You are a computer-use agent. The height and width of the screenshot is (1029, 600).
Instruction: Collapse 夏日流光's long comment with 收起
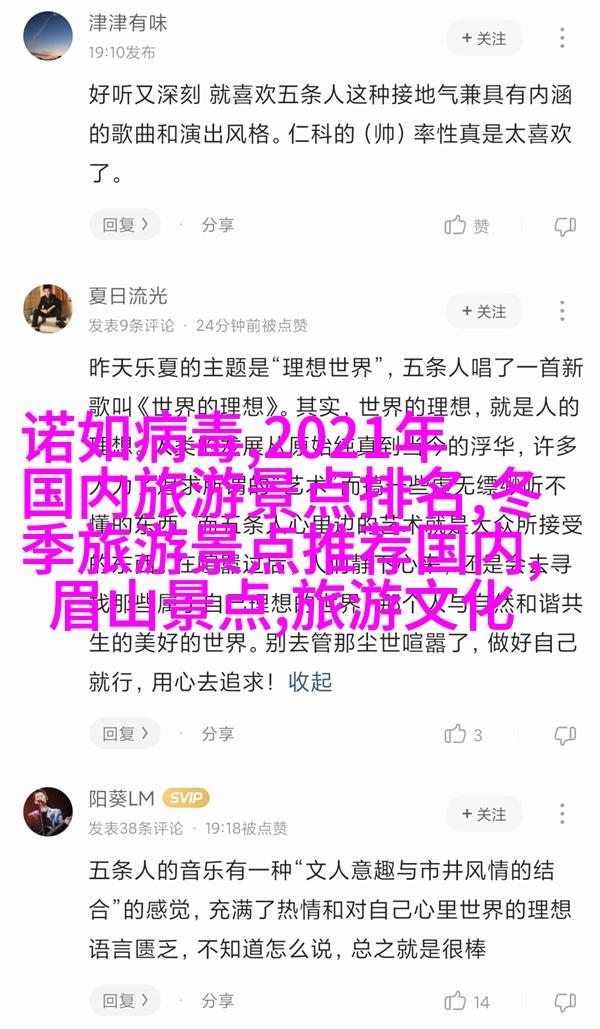tap(310, 682)
